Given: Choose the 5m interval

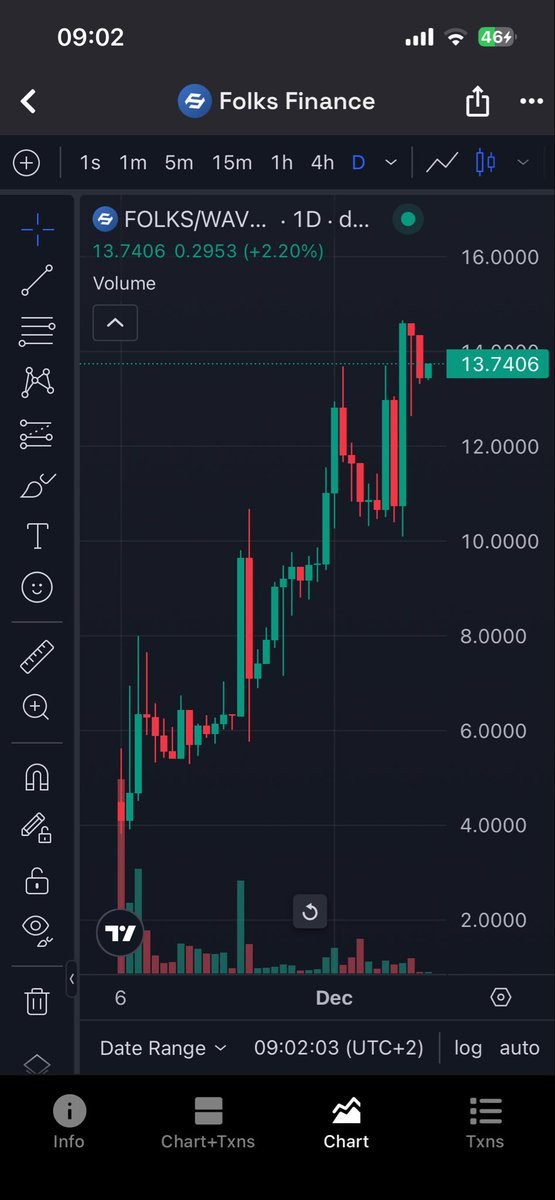Looking at the screenshot, I should pos(179,162).
